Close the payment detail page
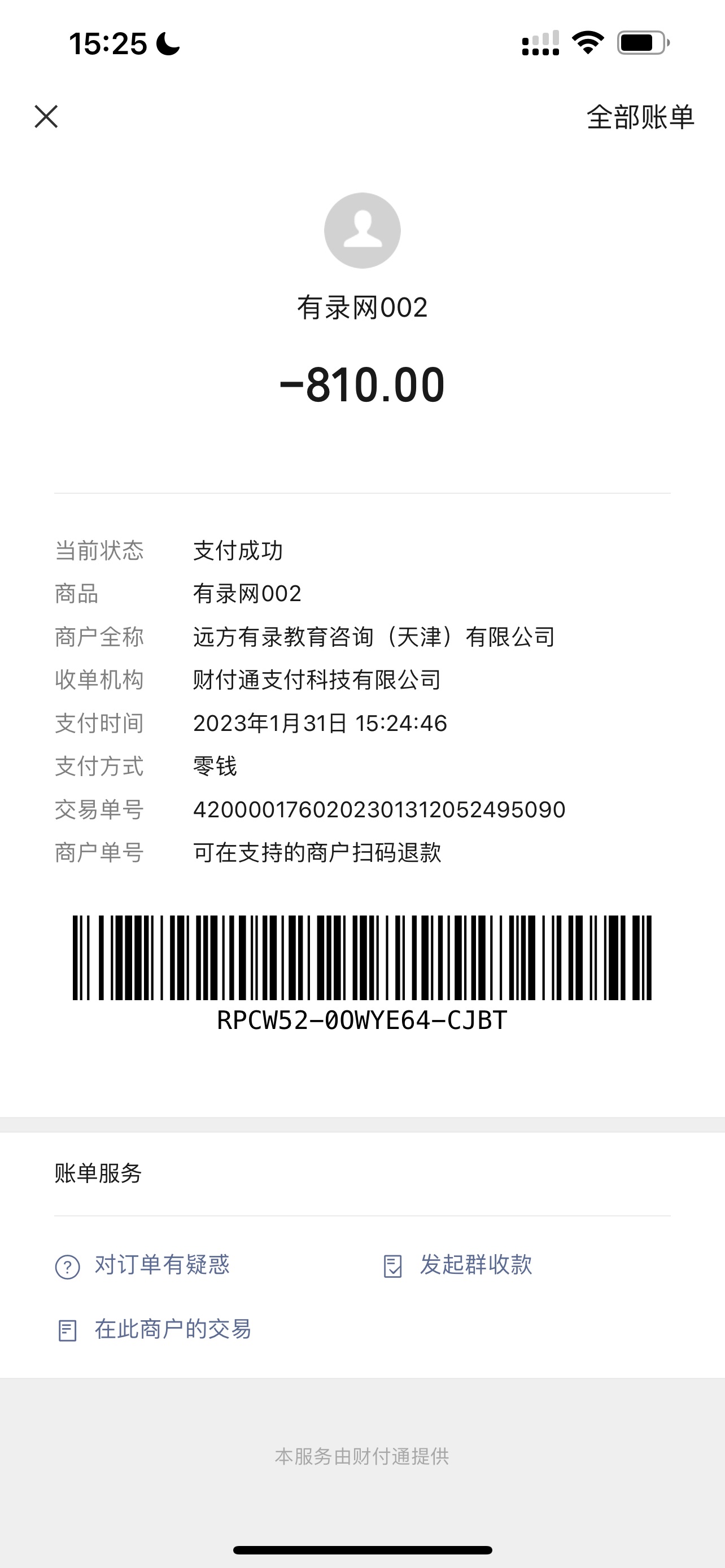 coord(46,116)
